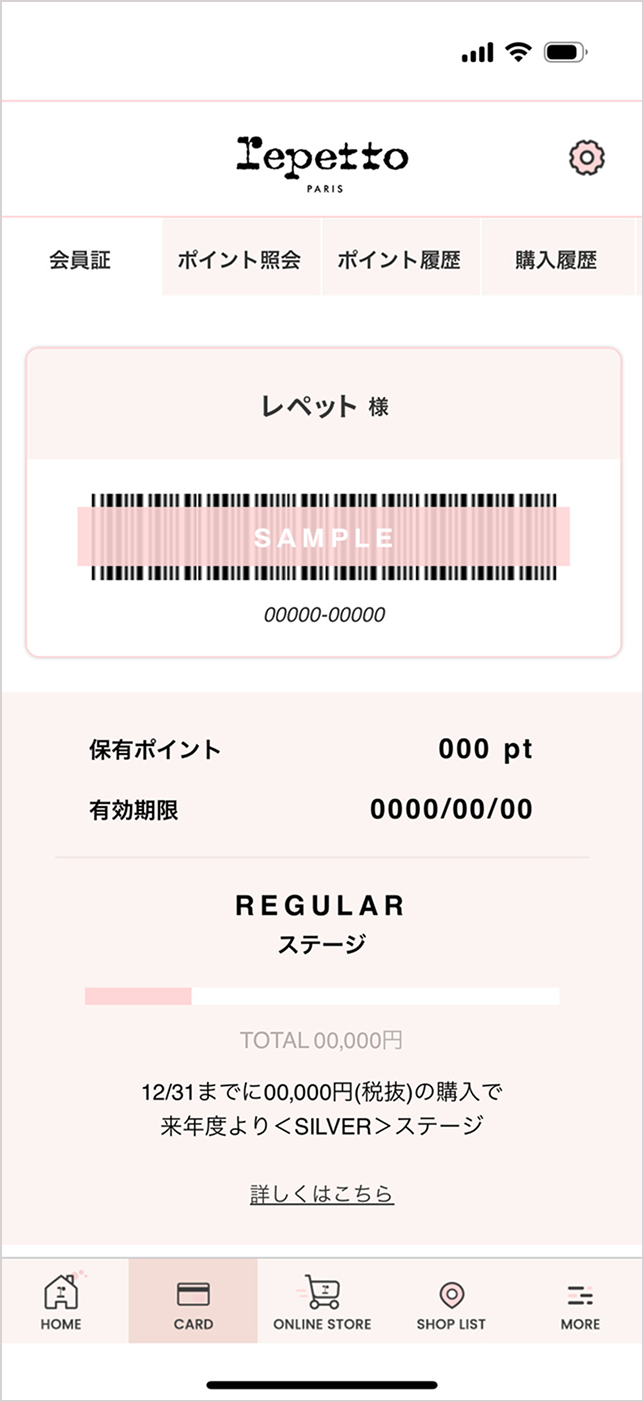Select the 購入履歴 tab
Viewport: 644px width, 1402px height.
(556, 260)
